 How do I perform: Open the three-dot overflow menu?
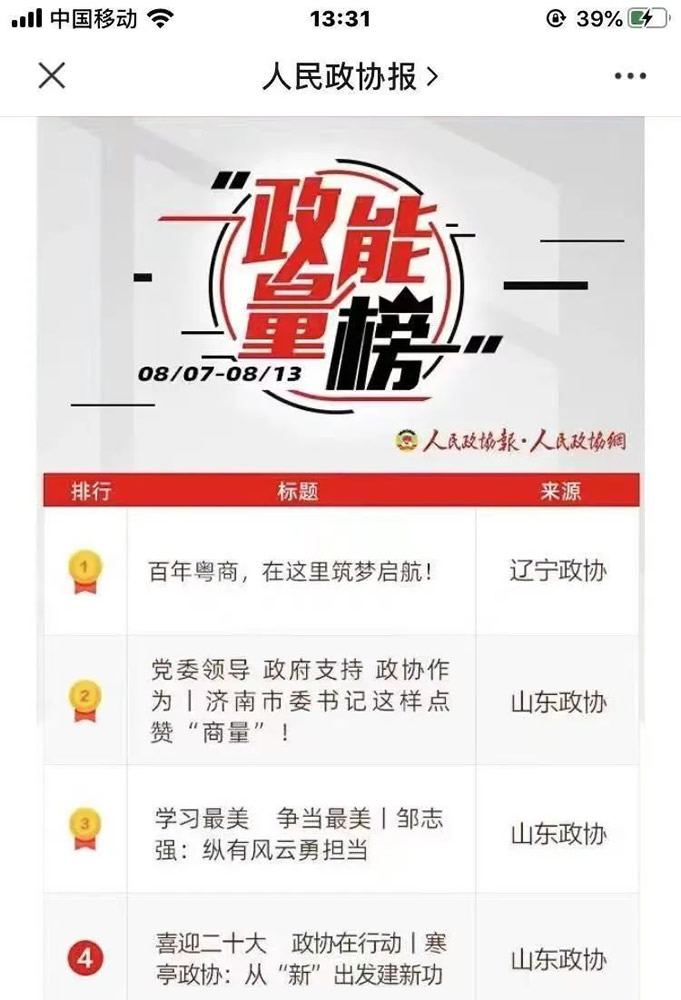click(630, 76)
